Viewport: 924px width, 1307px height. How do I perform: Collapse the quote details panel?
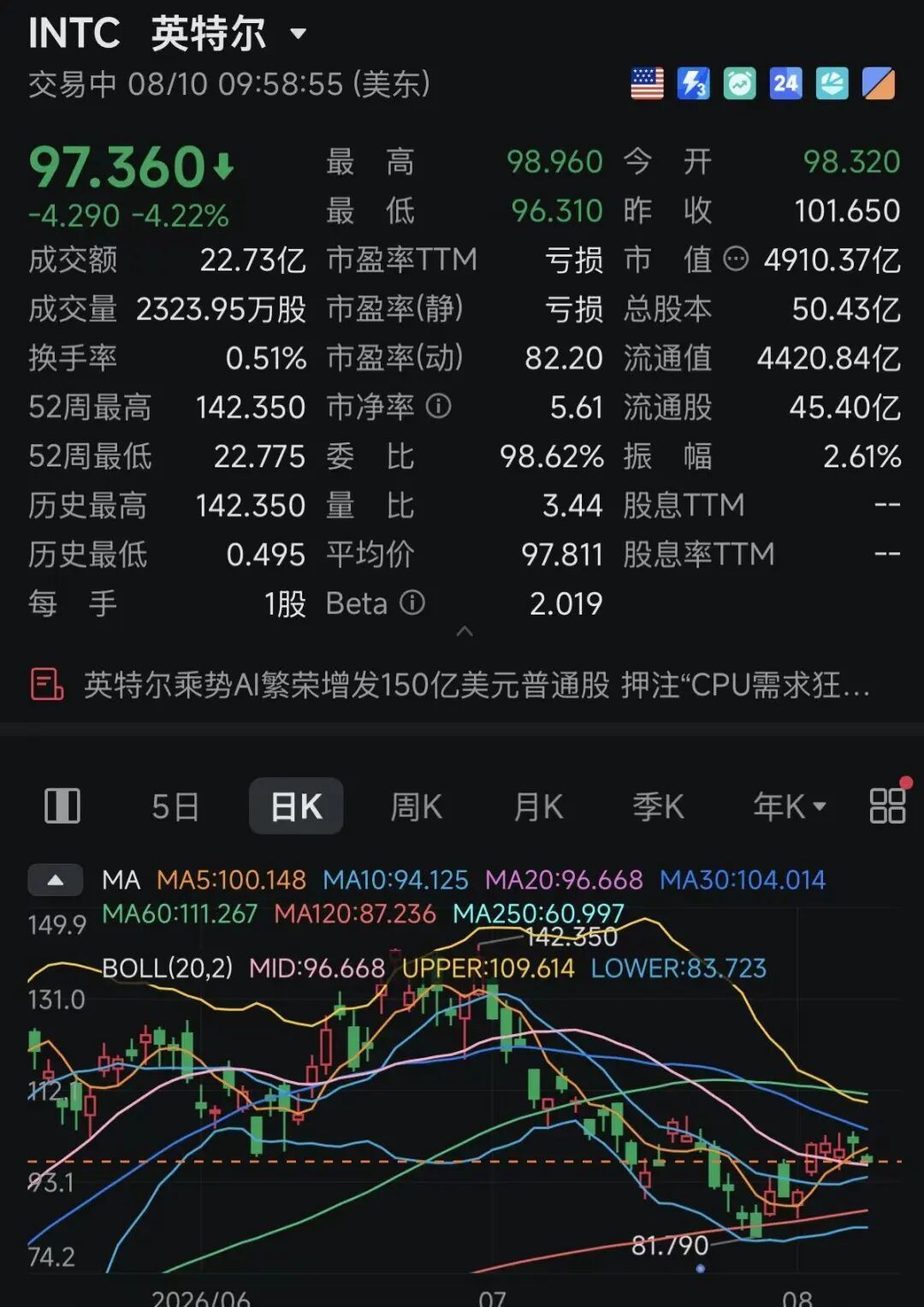click(x=465, y=632)
